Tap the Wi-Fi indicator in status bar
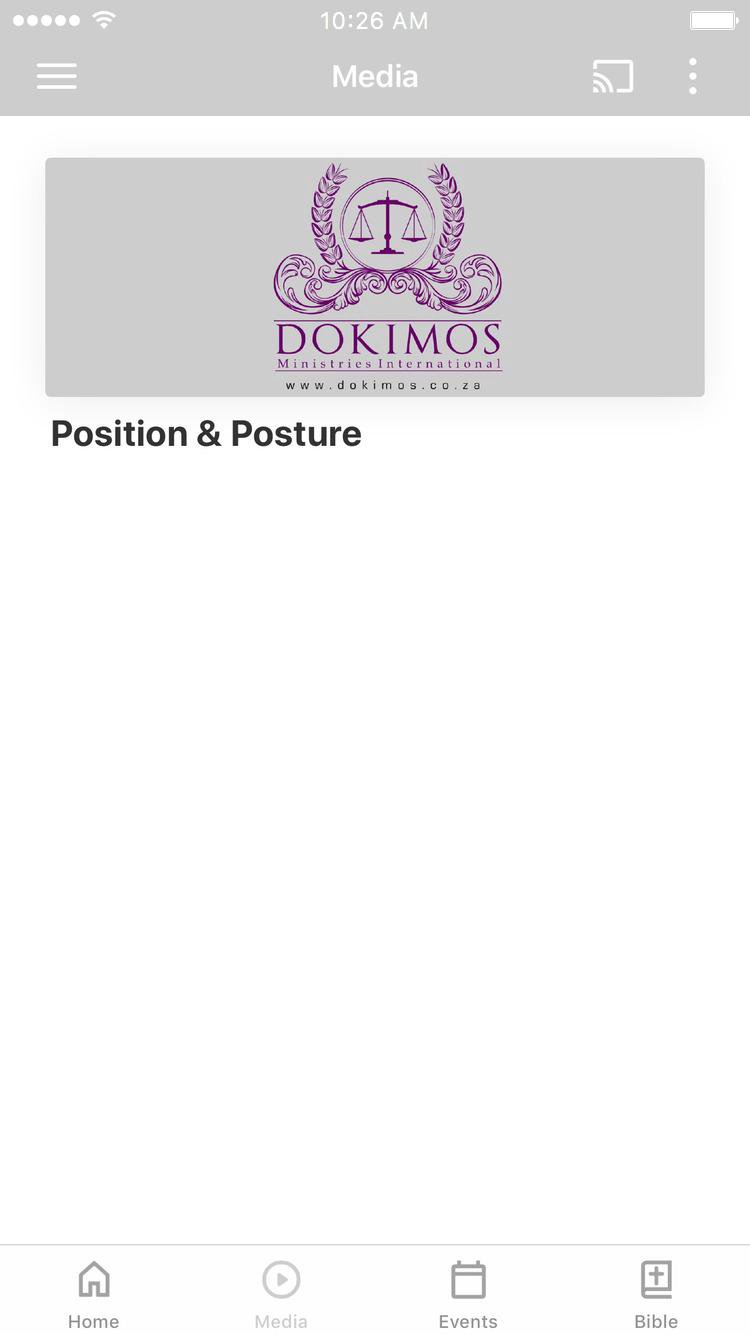Viewport: 750px width, 1334px height. click(103, 18)
